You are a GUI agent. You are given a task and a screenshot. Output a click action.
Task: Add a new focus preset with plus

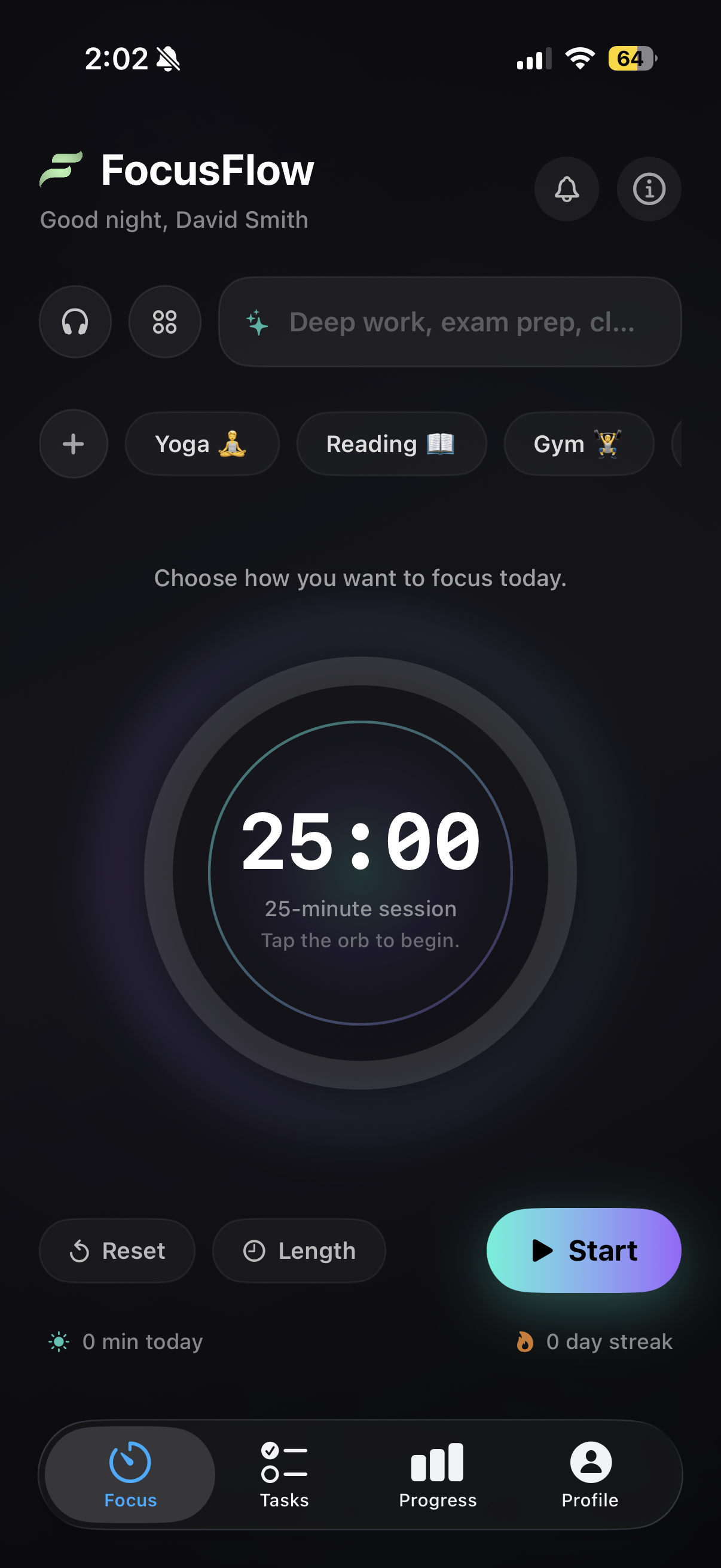pos(74,444)
